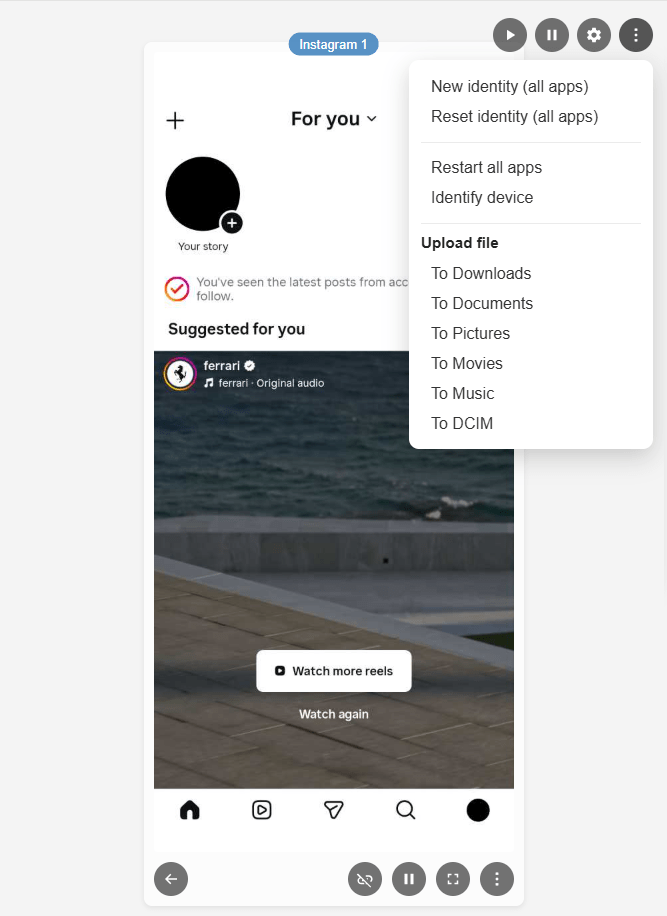Upload file To DCIM
Viewport: 667px width, 916px height.
(462, 424)
